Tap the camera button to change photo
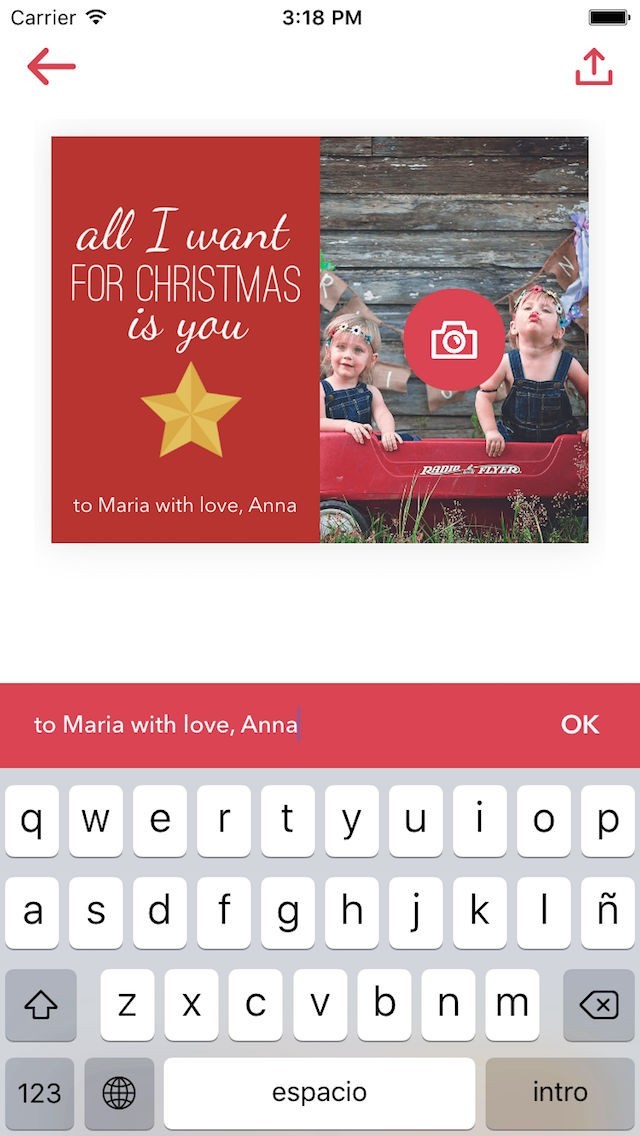This screenshot has height=1136, width=640. pos(454,339)
